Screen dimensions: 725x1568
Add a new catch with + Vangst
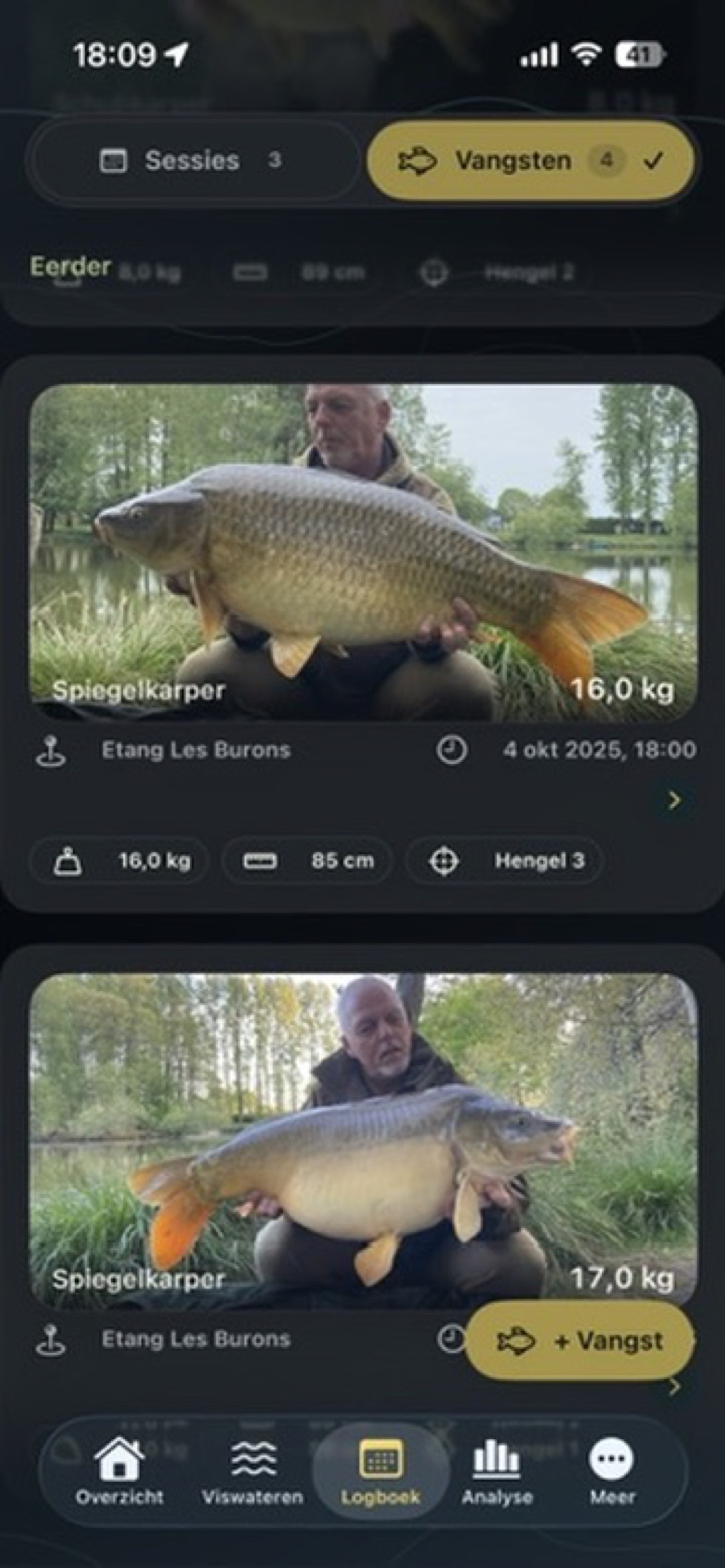(580, 1341)
